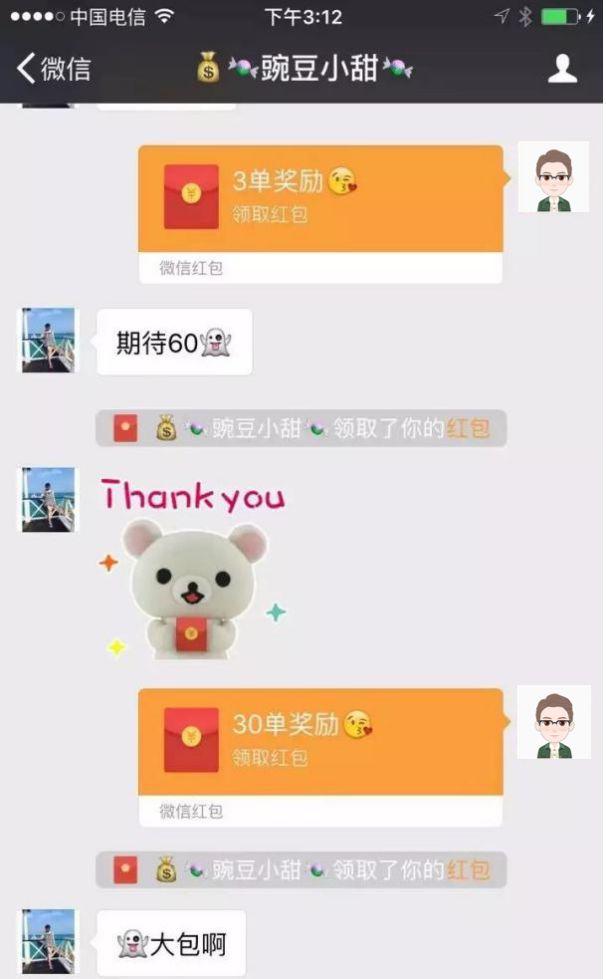The height and width of the screenshot is (979, 606).
Task: Open the chat info profile icon
Action: 563,68
